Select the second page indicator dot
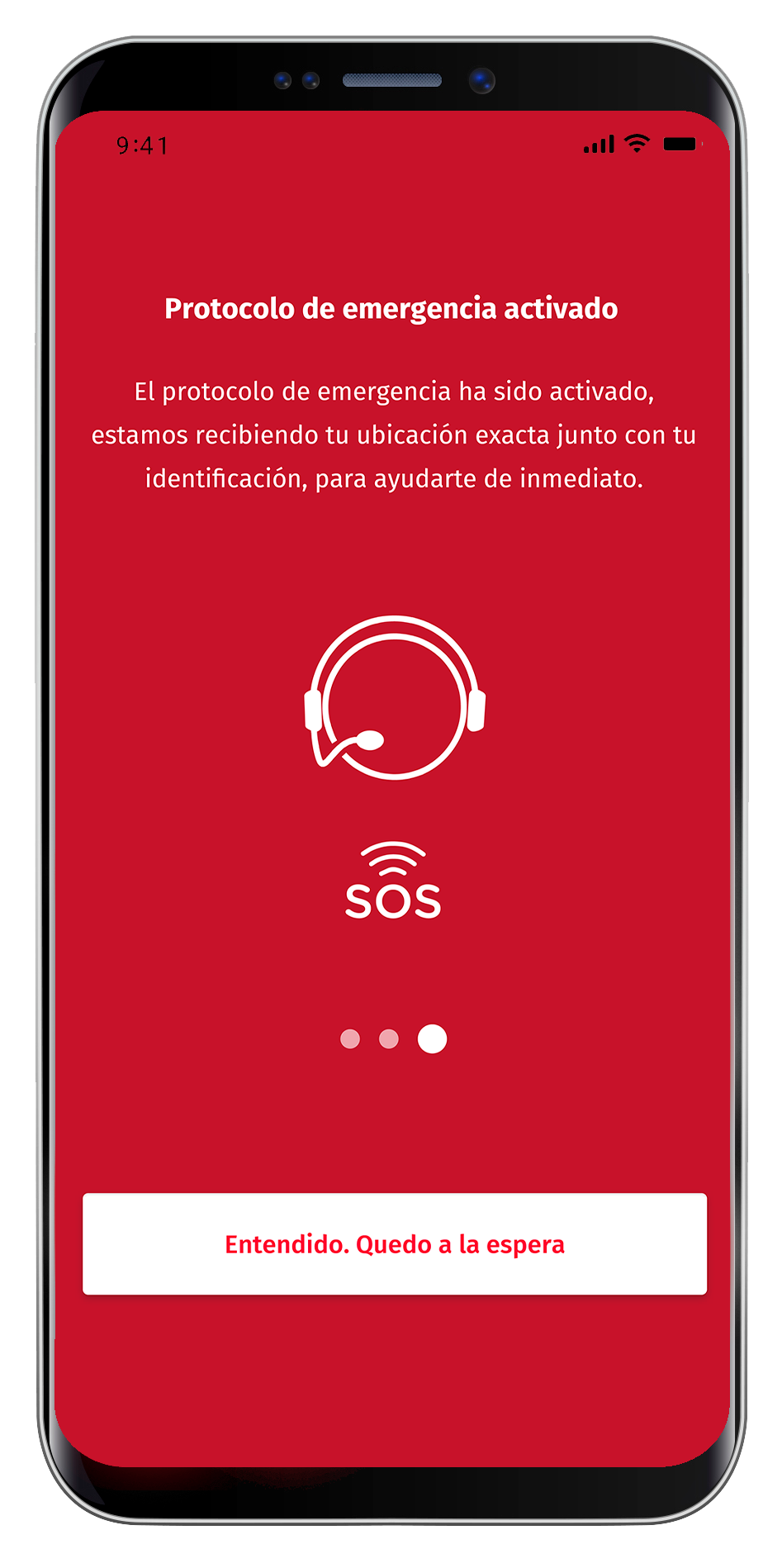The image size is (782, 1568). (x=389, y=1038)
